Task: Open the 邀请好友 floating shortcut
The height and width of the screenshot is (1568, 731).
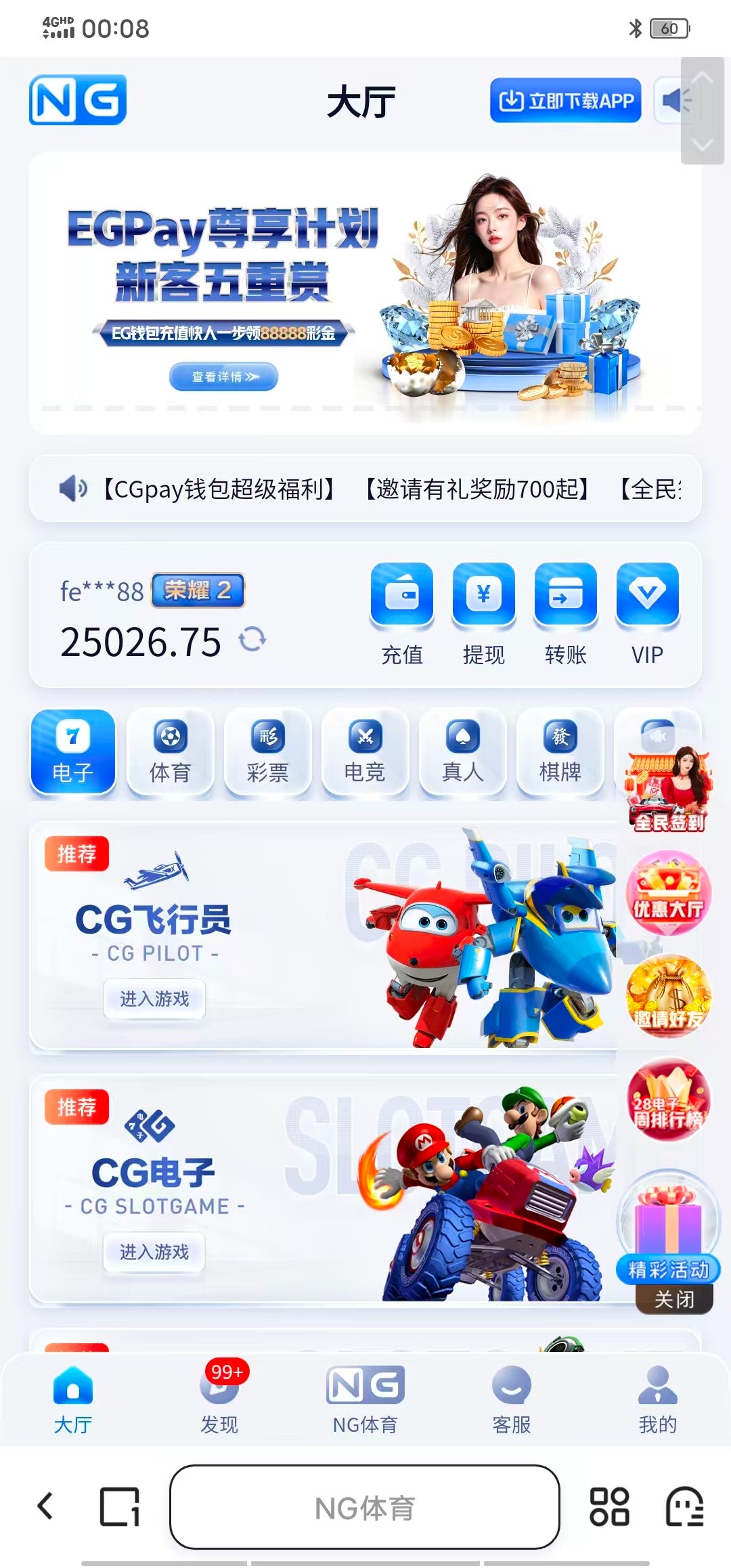Action: click(668, 997)
